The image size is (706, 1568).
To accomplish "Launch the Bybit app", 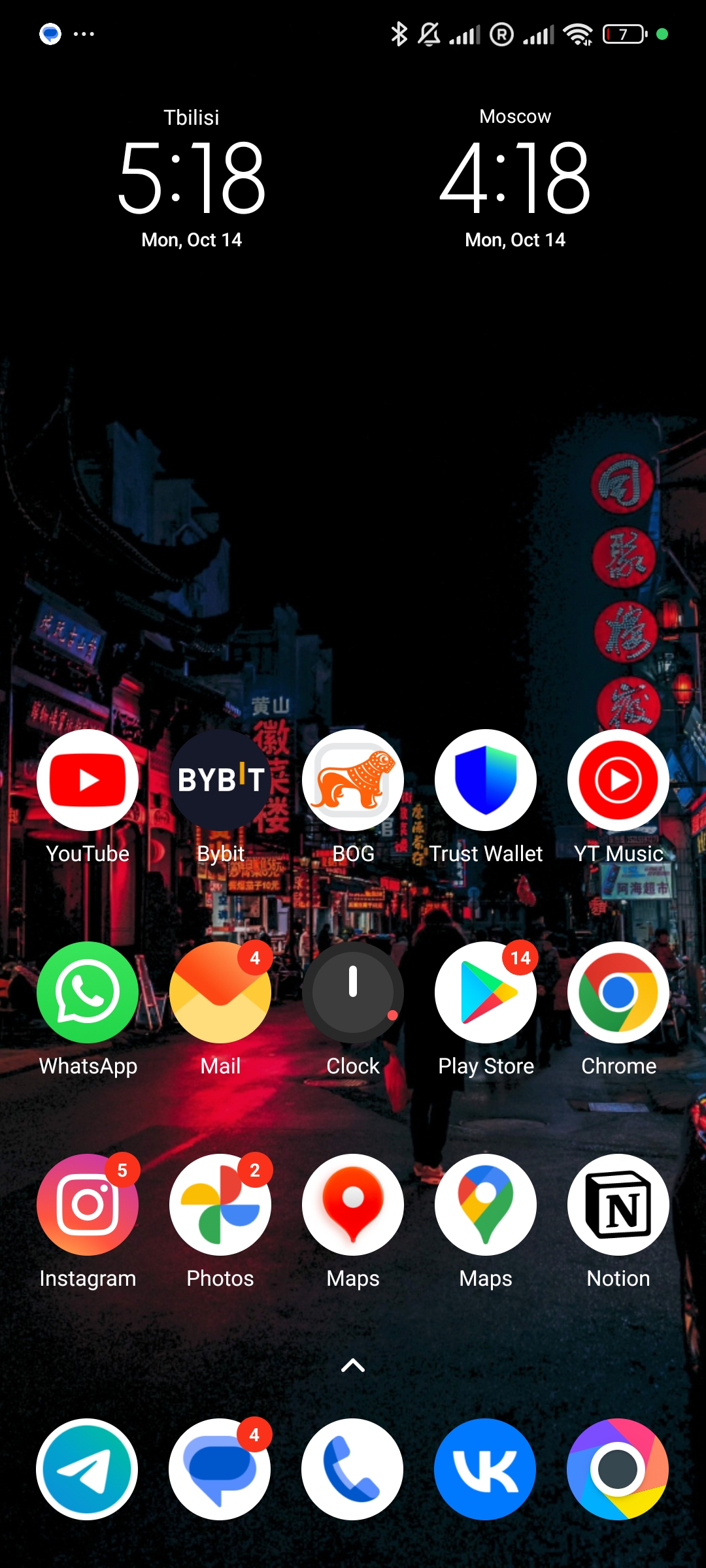I will (220, 780).
